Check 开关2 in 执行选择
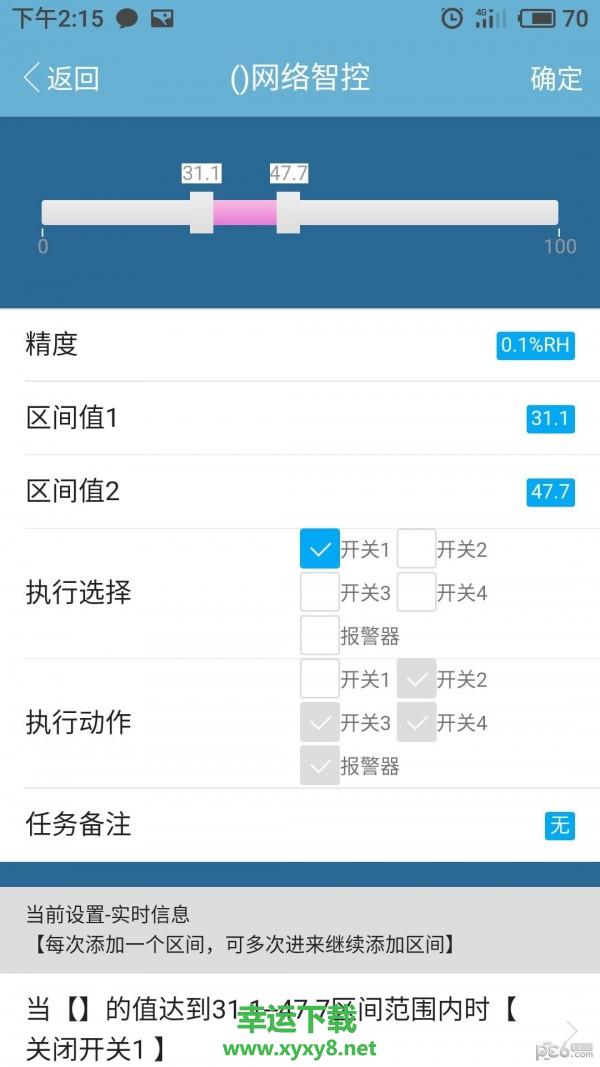This screenshot has width=600, height=1067. [x=417, y=549]
